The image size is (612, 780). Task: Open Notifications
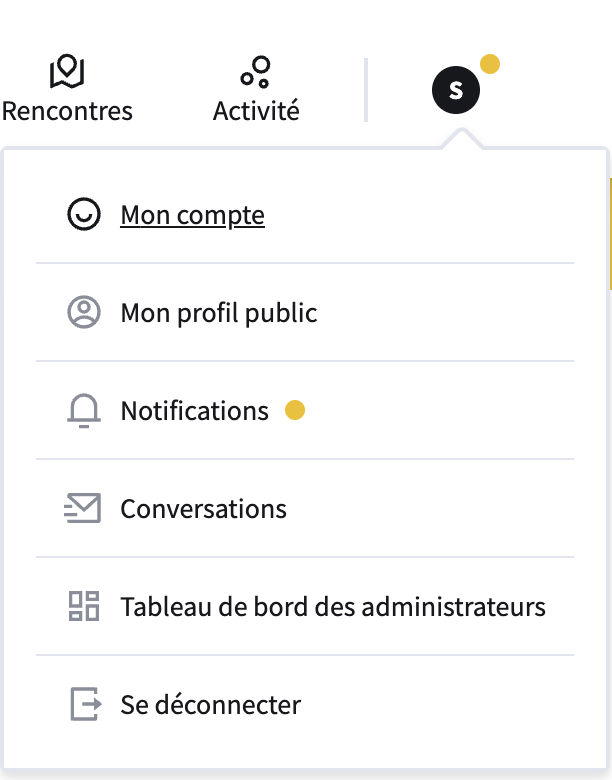point(194,411)
